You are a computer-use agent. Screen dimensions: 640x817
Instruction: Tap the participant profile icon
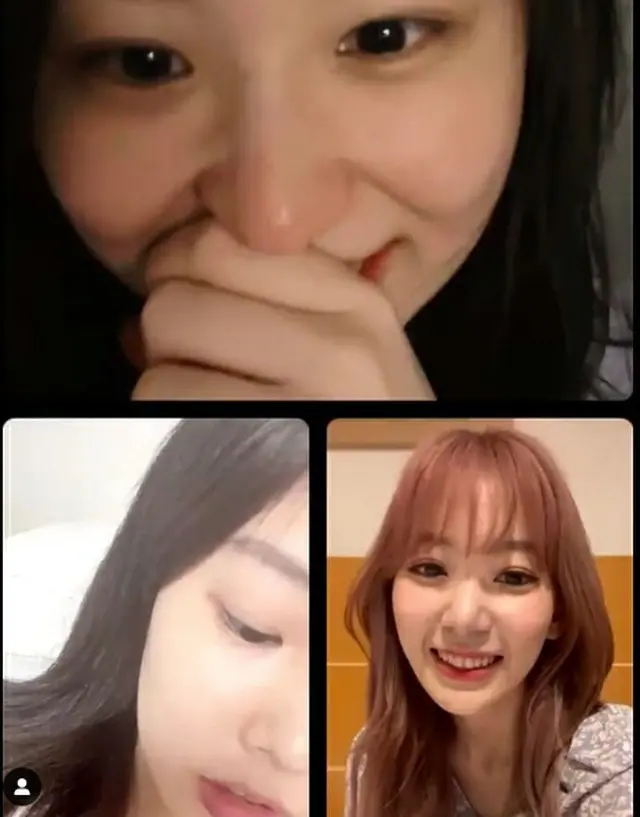click(x=22, y=786)
